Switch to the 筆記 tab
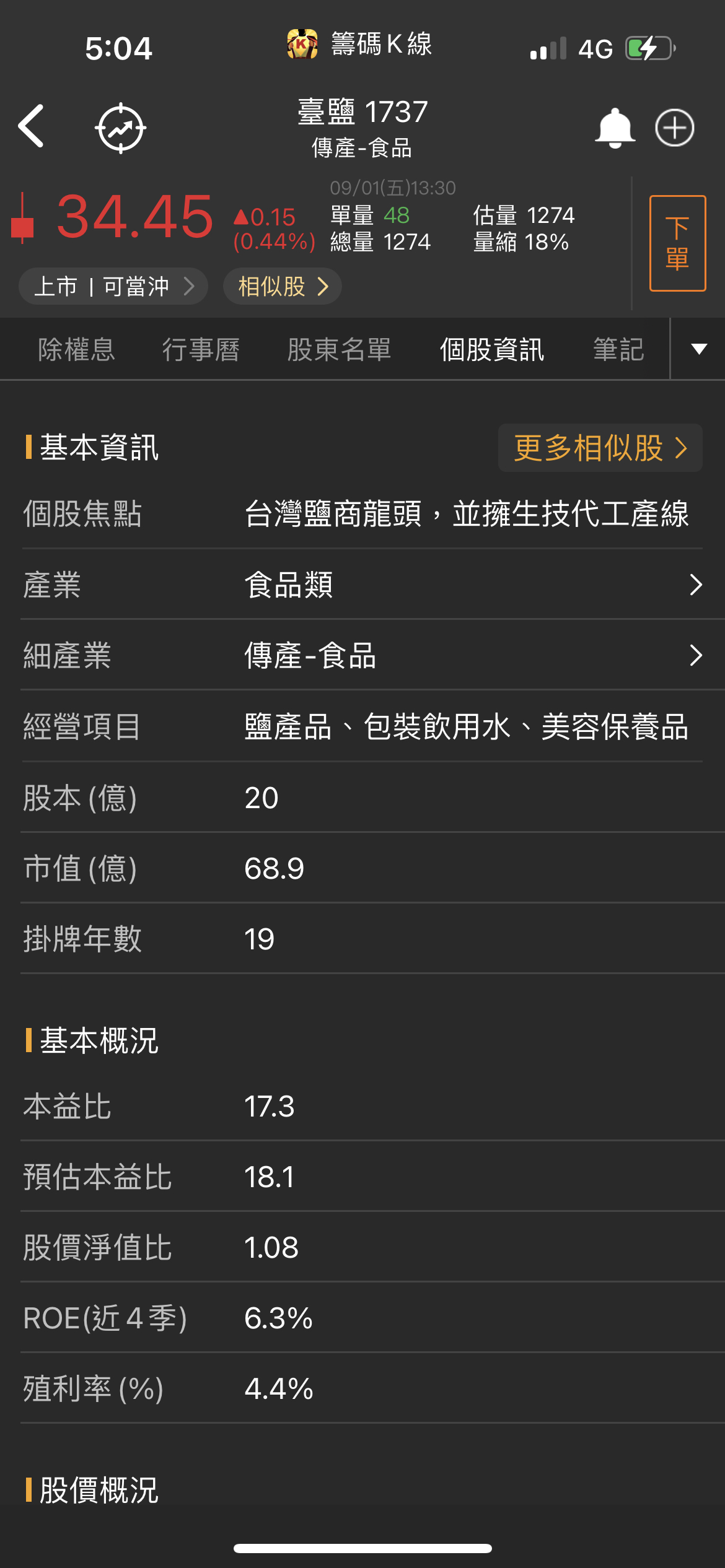725x1568 pixels. point(618,350)
